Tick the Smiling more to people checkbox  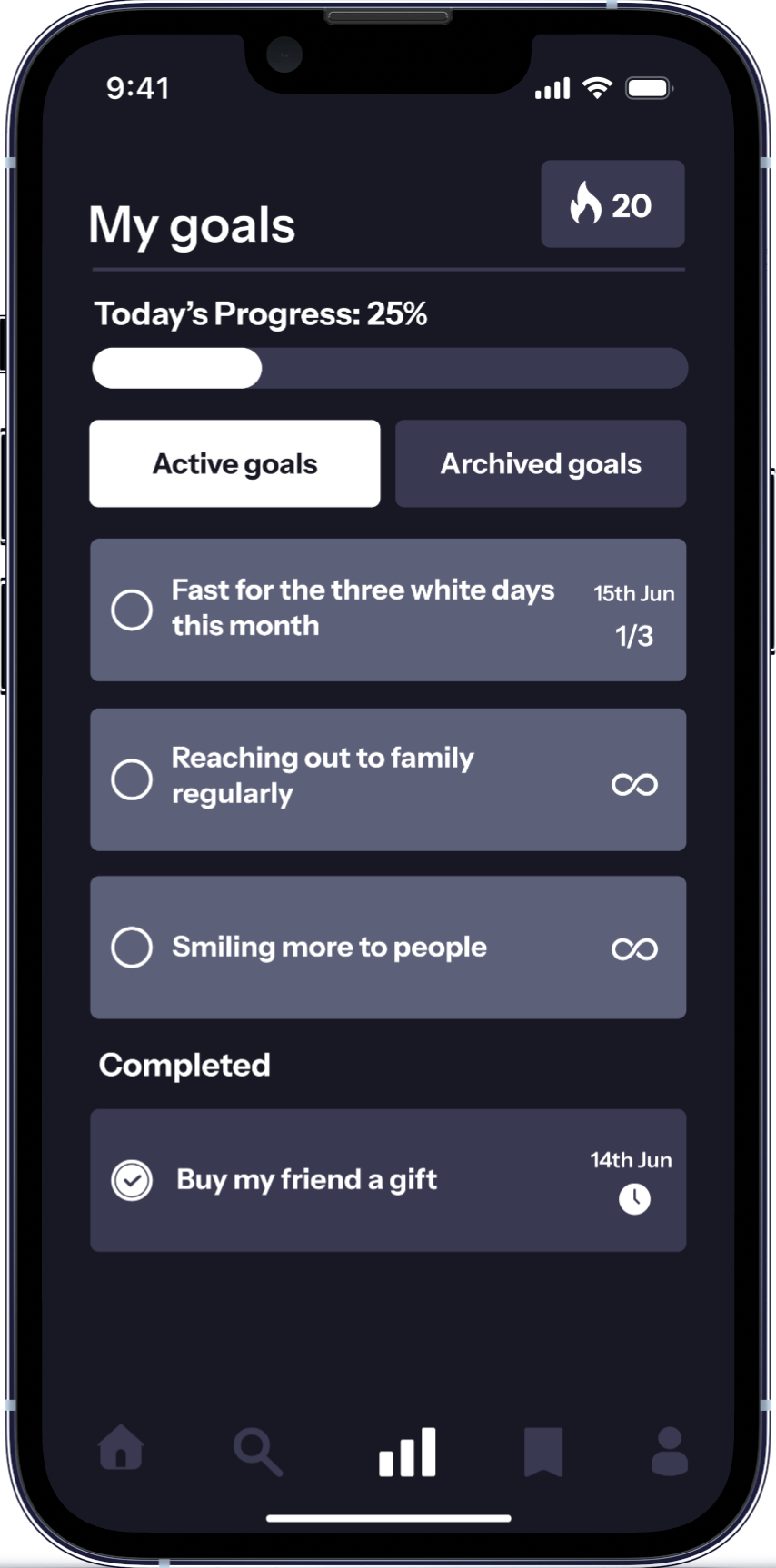(x=132, y=948)
